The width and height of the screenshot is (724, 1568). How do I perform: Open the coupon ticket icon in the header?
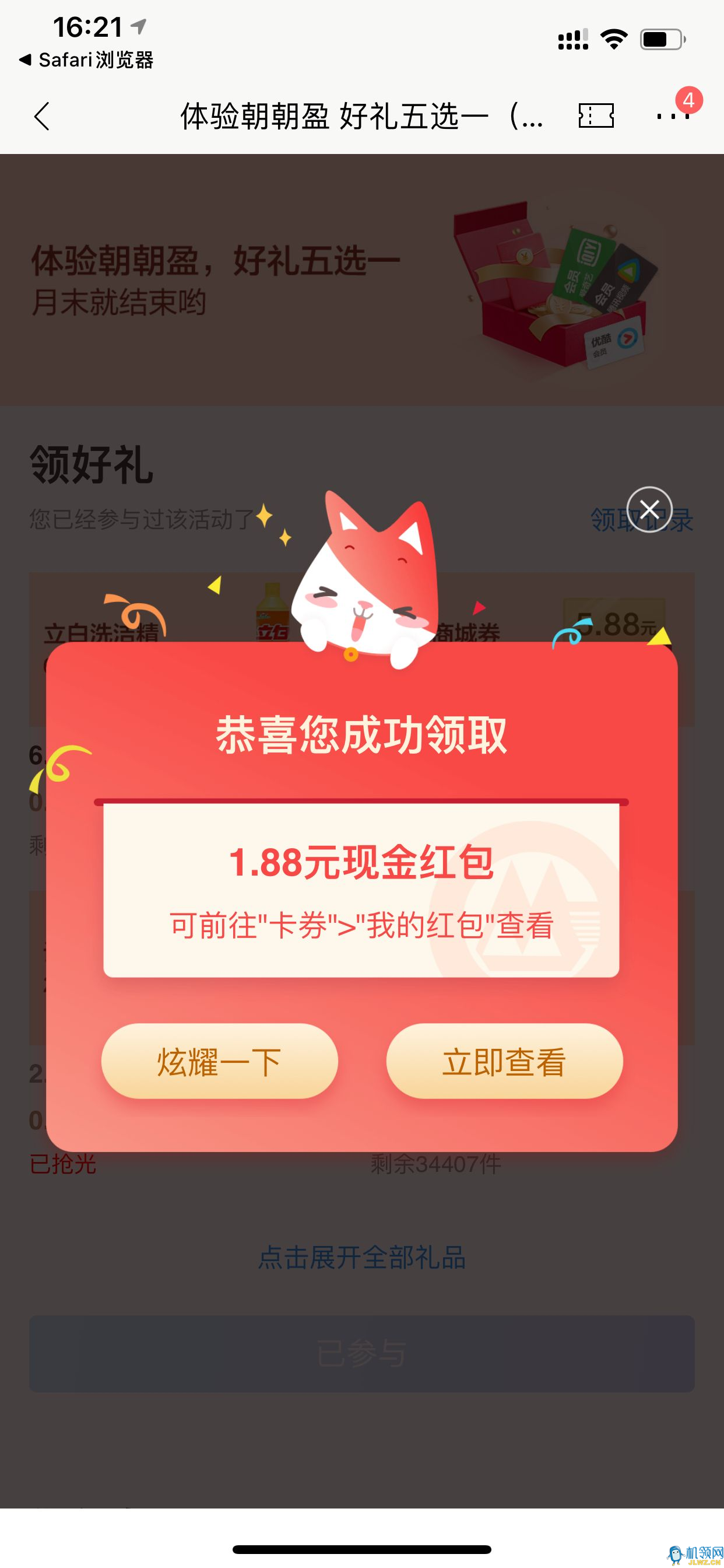(x=596, y=116)
